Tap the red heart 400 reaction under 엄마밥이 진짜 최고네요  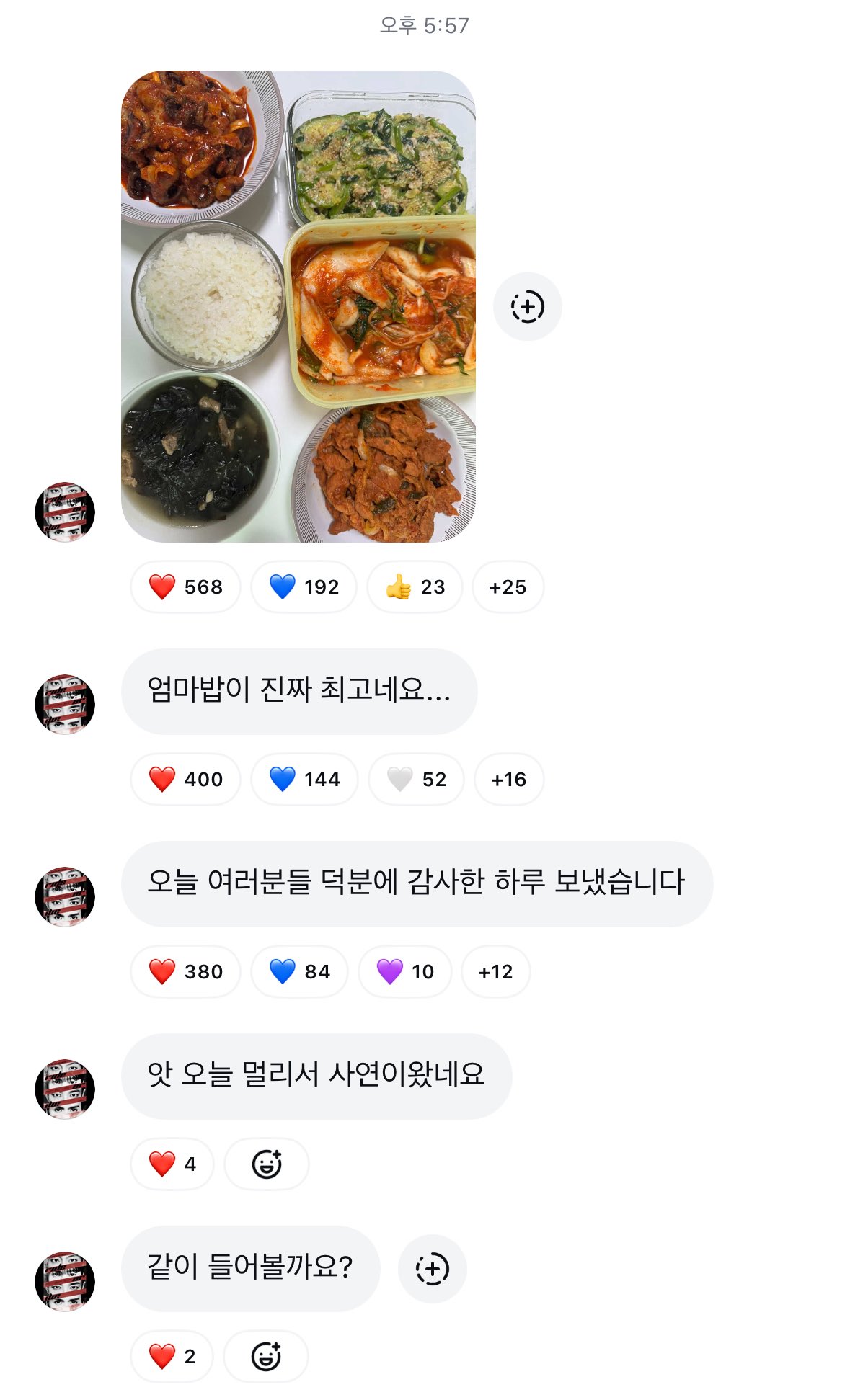[x=185, y=779]
